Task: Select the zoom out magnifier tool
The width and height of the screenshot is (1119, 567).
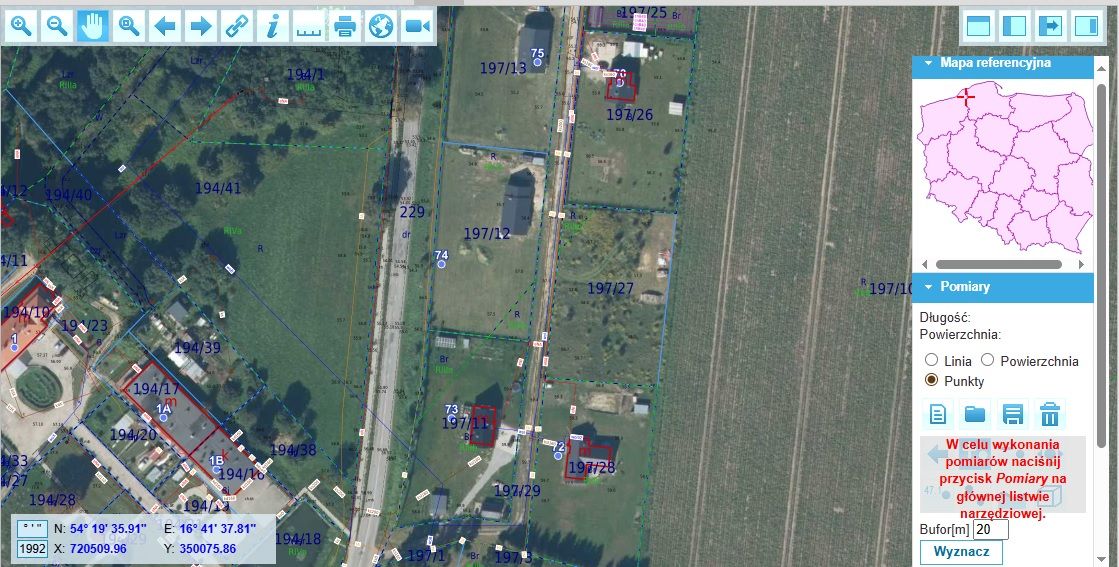Action: [x=57, y=26]
